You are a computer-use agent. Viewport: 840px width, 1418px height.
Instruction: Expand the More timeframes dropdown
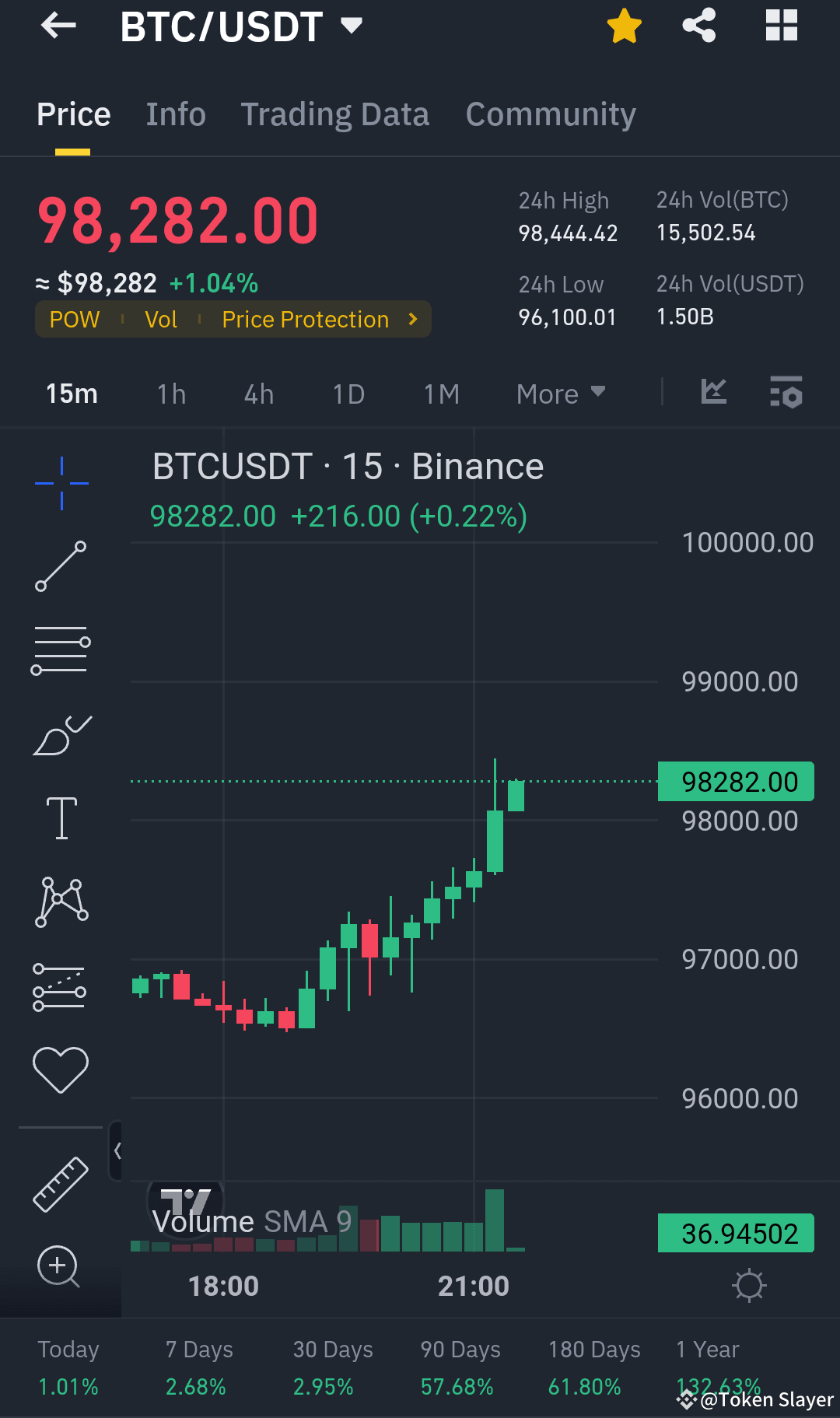pos(560,394)
